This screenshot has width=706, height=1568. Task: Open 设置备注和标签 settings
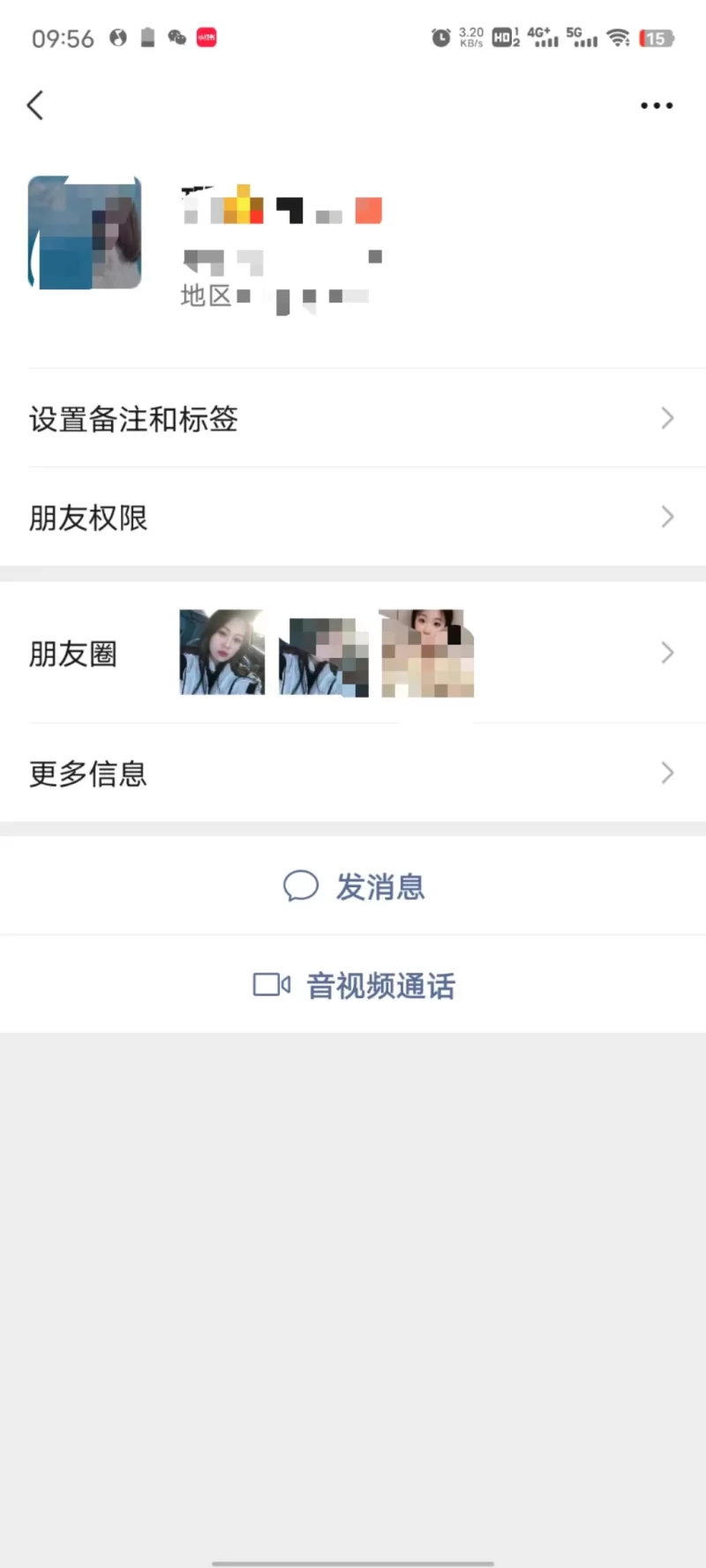click(353, 418)
